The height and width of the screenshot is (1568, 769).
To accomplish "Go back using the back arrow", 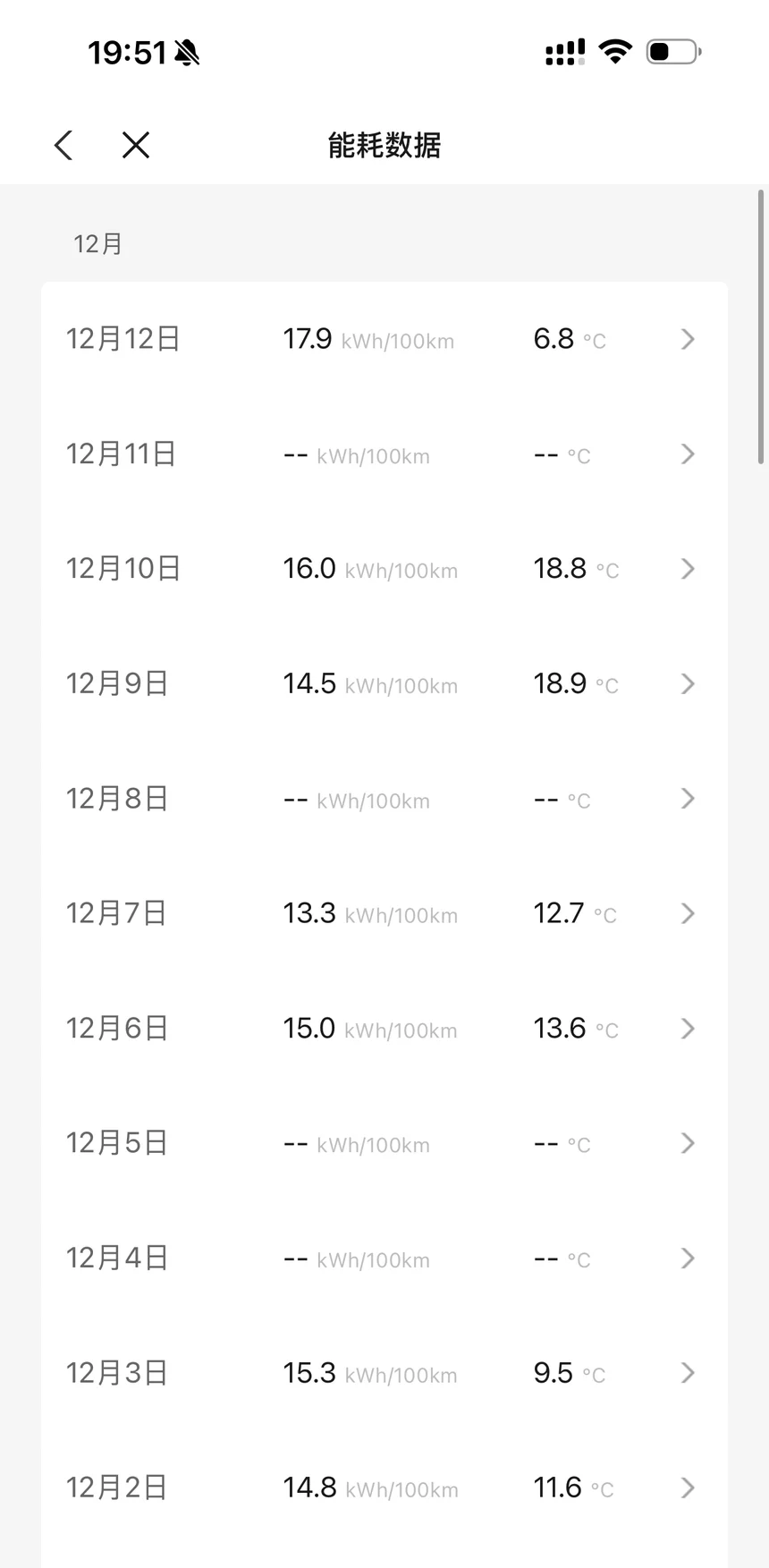I will point(63,145).
